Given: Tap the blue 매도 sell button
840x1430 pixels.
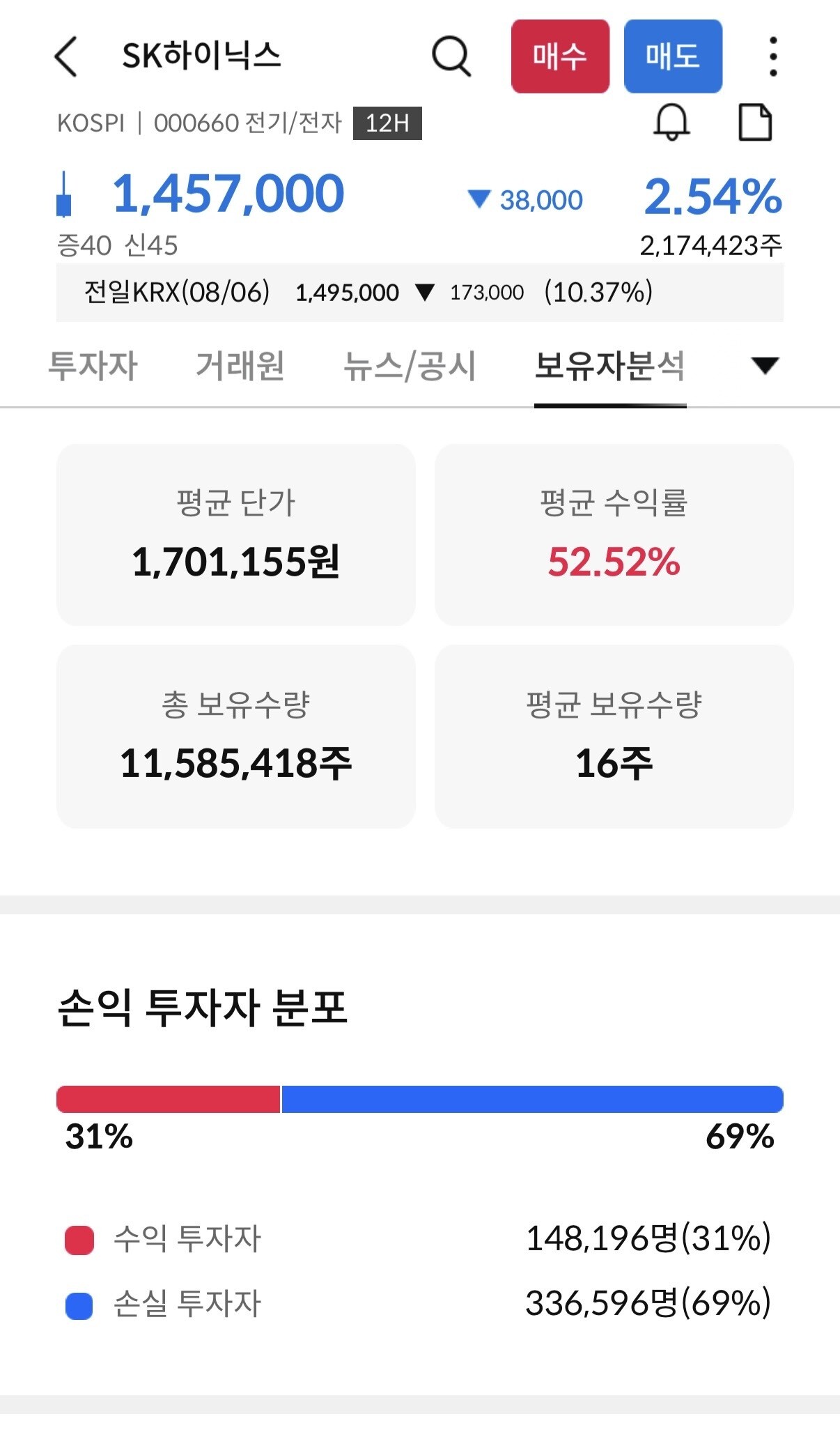Looking at the screenshot, I should pyautogui.click(x=673, y=56).
